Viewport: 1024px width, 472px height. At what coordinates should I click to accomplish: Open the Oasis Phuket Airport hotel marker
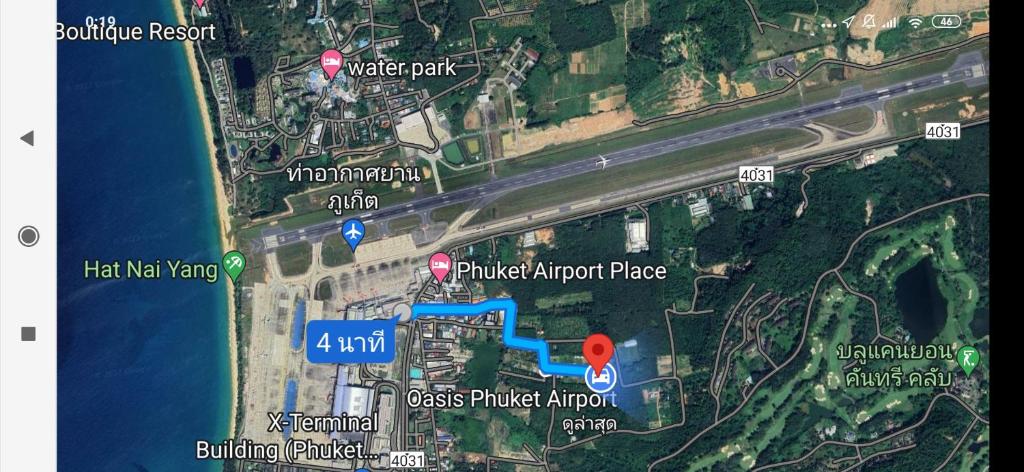tap(601, 377)
